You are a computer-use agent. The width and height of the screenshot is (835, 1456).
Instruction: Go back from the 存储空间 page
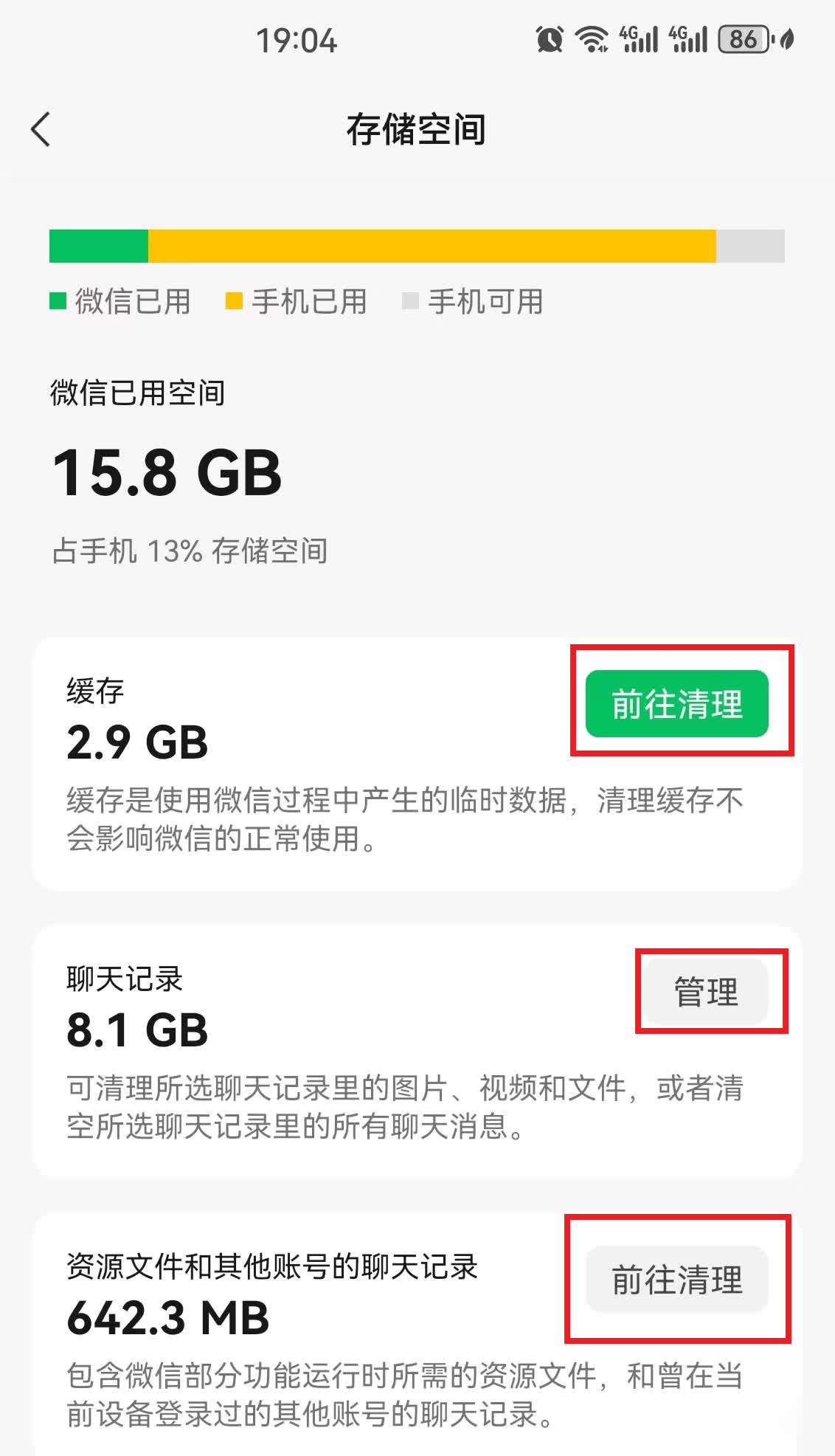coord(41,130)
